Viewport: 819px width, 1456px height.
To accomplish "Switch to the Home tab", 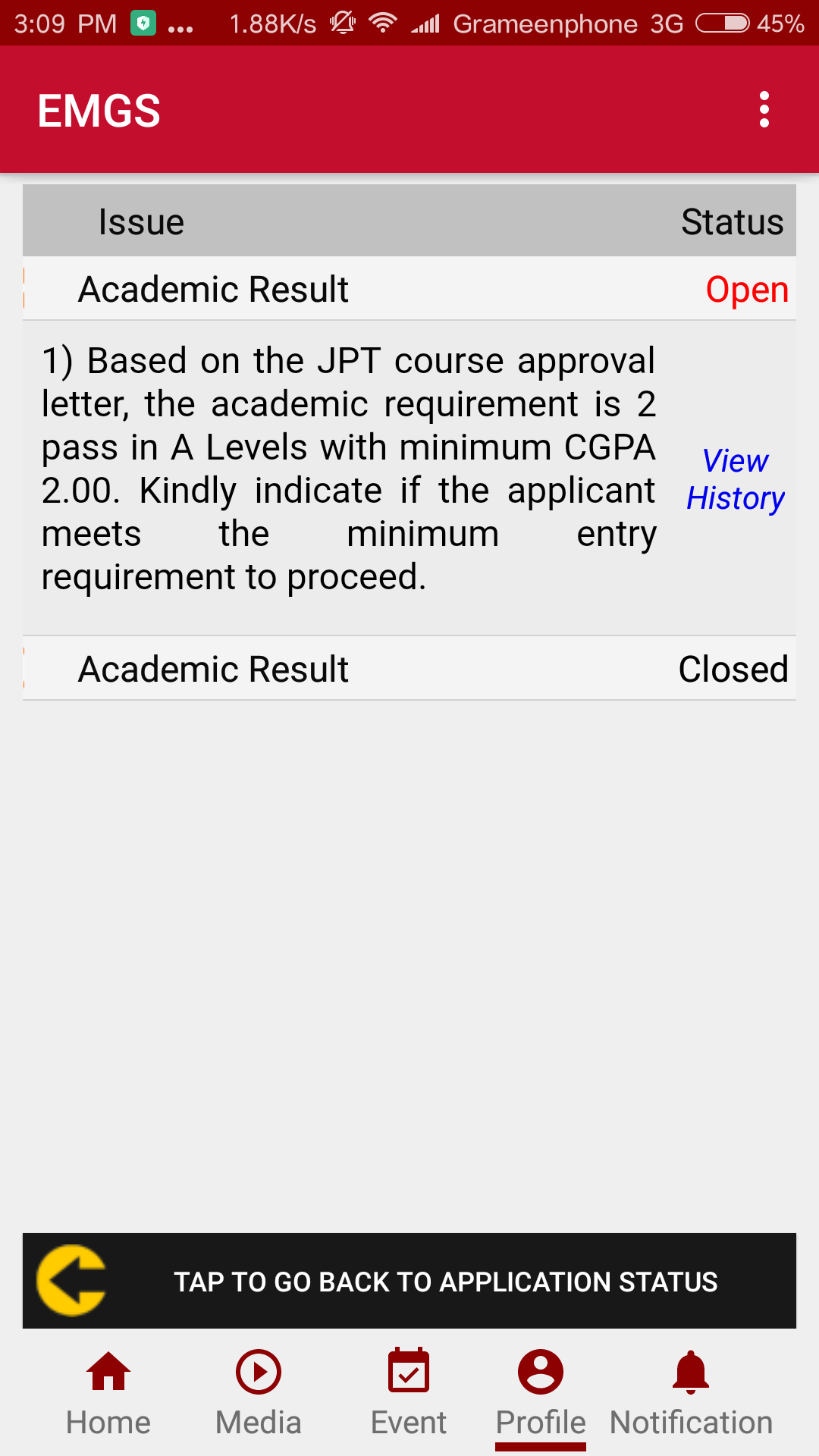I will (x=108, y=1394).
